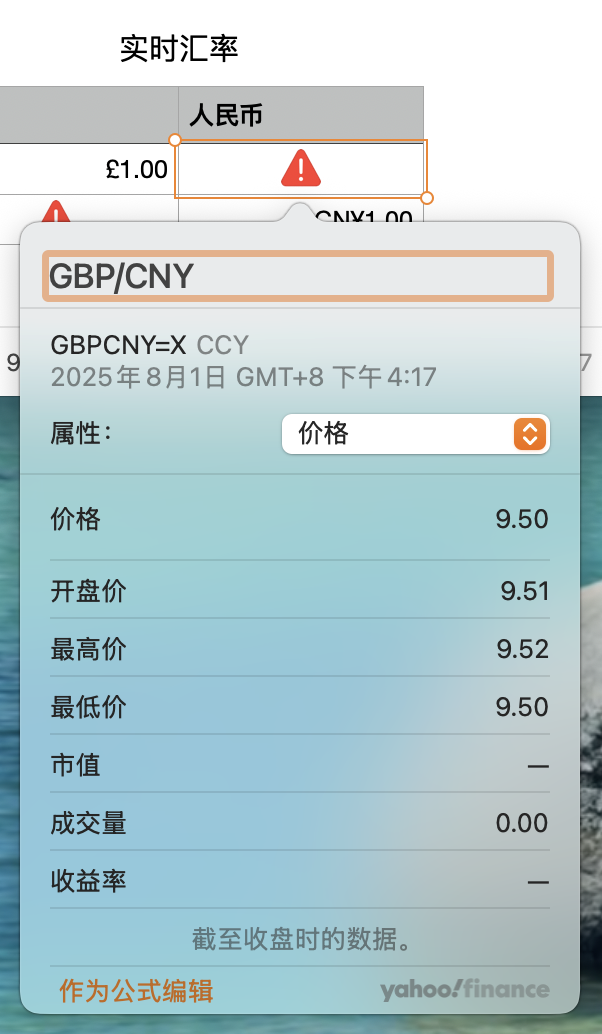Choose the 市值 attribute row

coord(299,766)
